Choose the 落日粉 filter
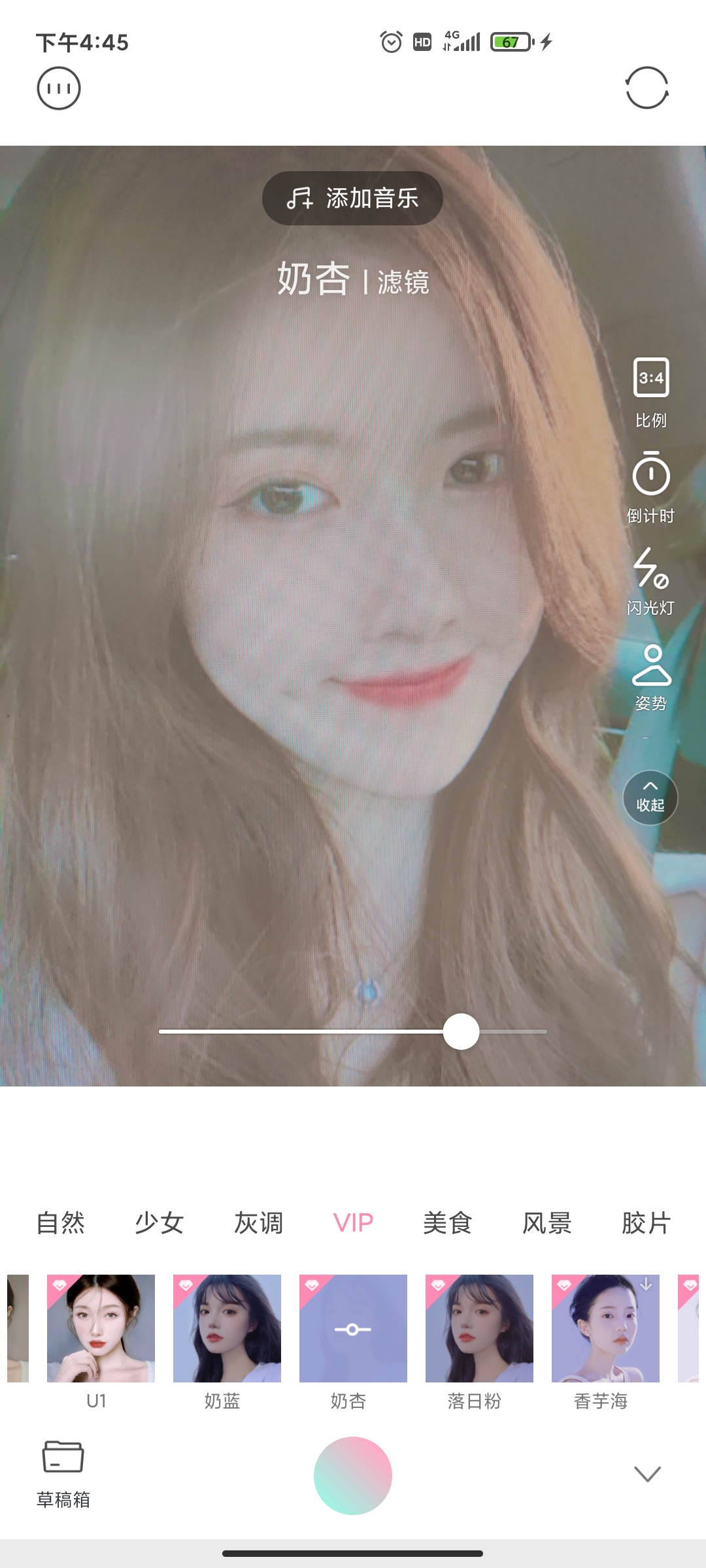The image size is (706, 1568). tap(479, 1328)
